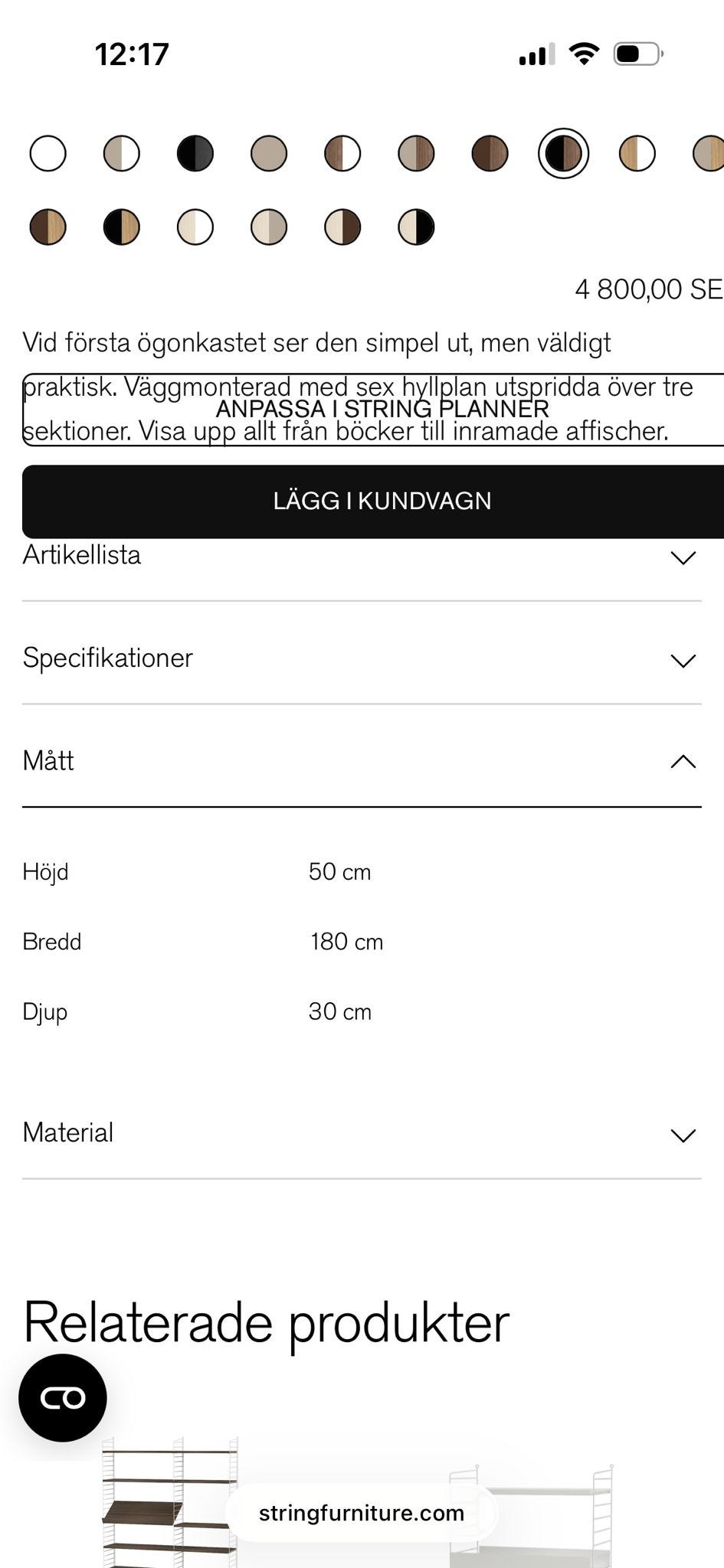Collapse the Mått section
The height and width of the screenshot is (1568, 724).
coord(362,761)
